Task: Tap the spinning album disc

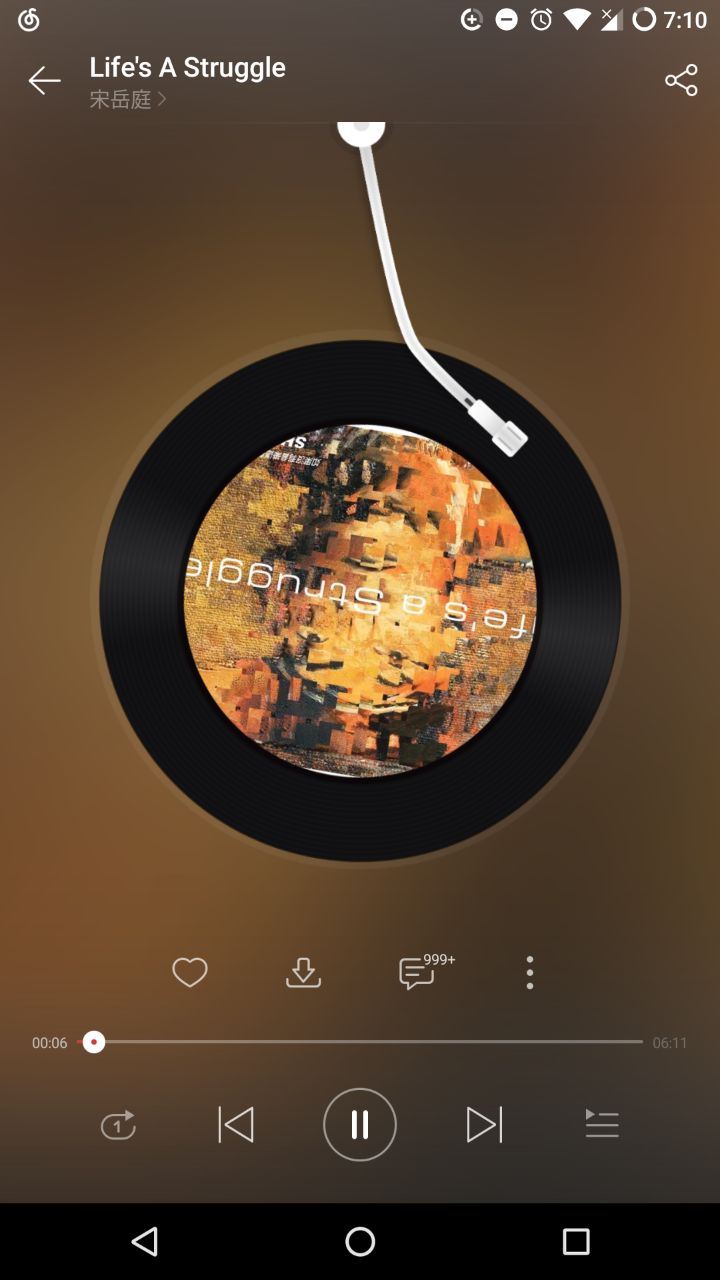Action: (360, 600)
